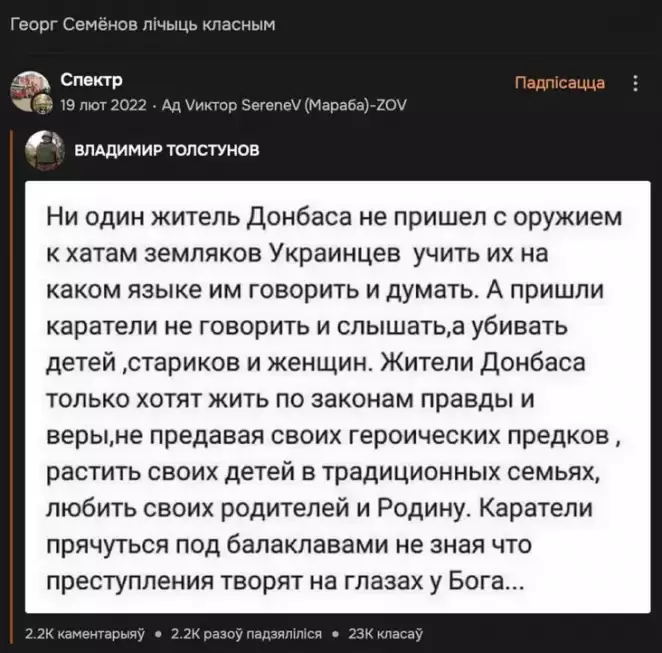Open the Спектр group avatar
The image size is (662, 653).
(30, 91)
